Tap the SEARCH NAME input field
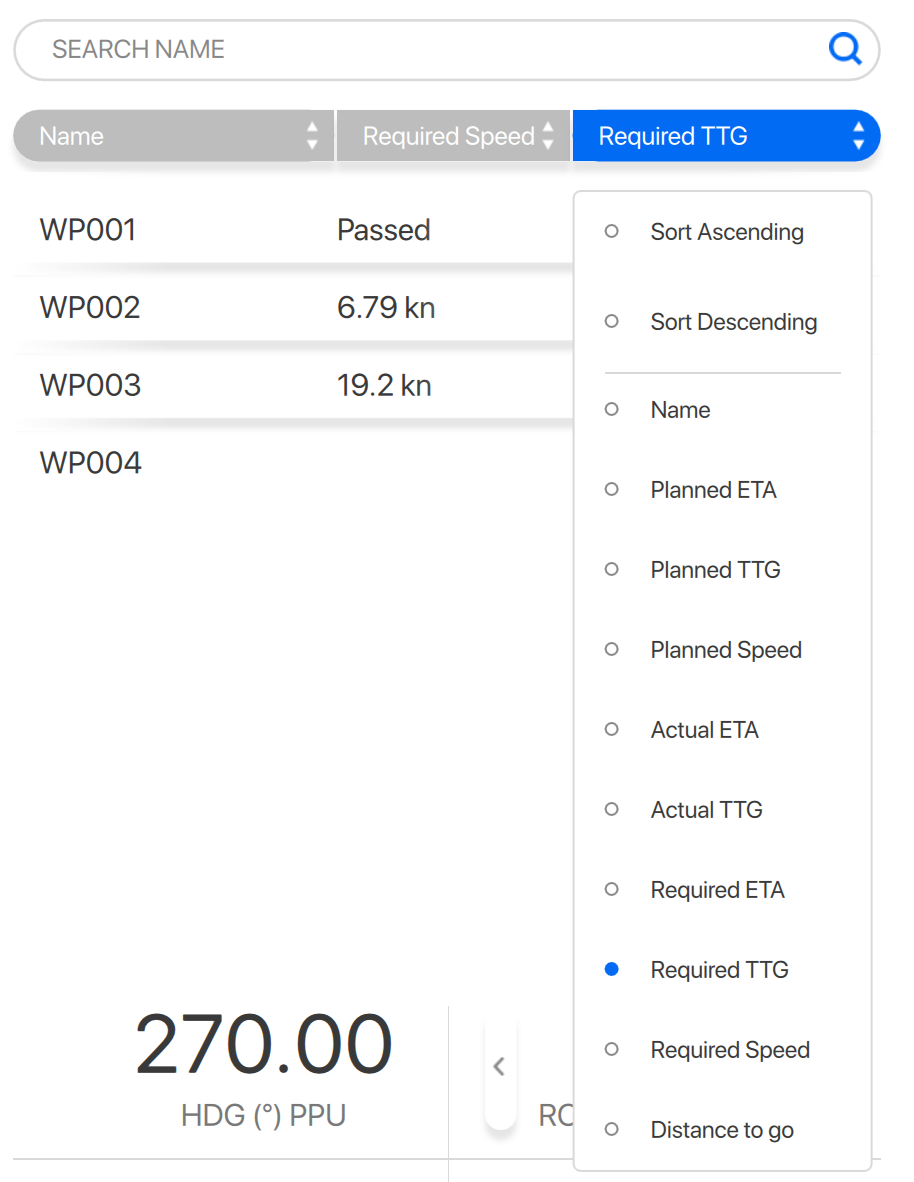The width and height of the screenshot is (914, 1182). (420, 50)
